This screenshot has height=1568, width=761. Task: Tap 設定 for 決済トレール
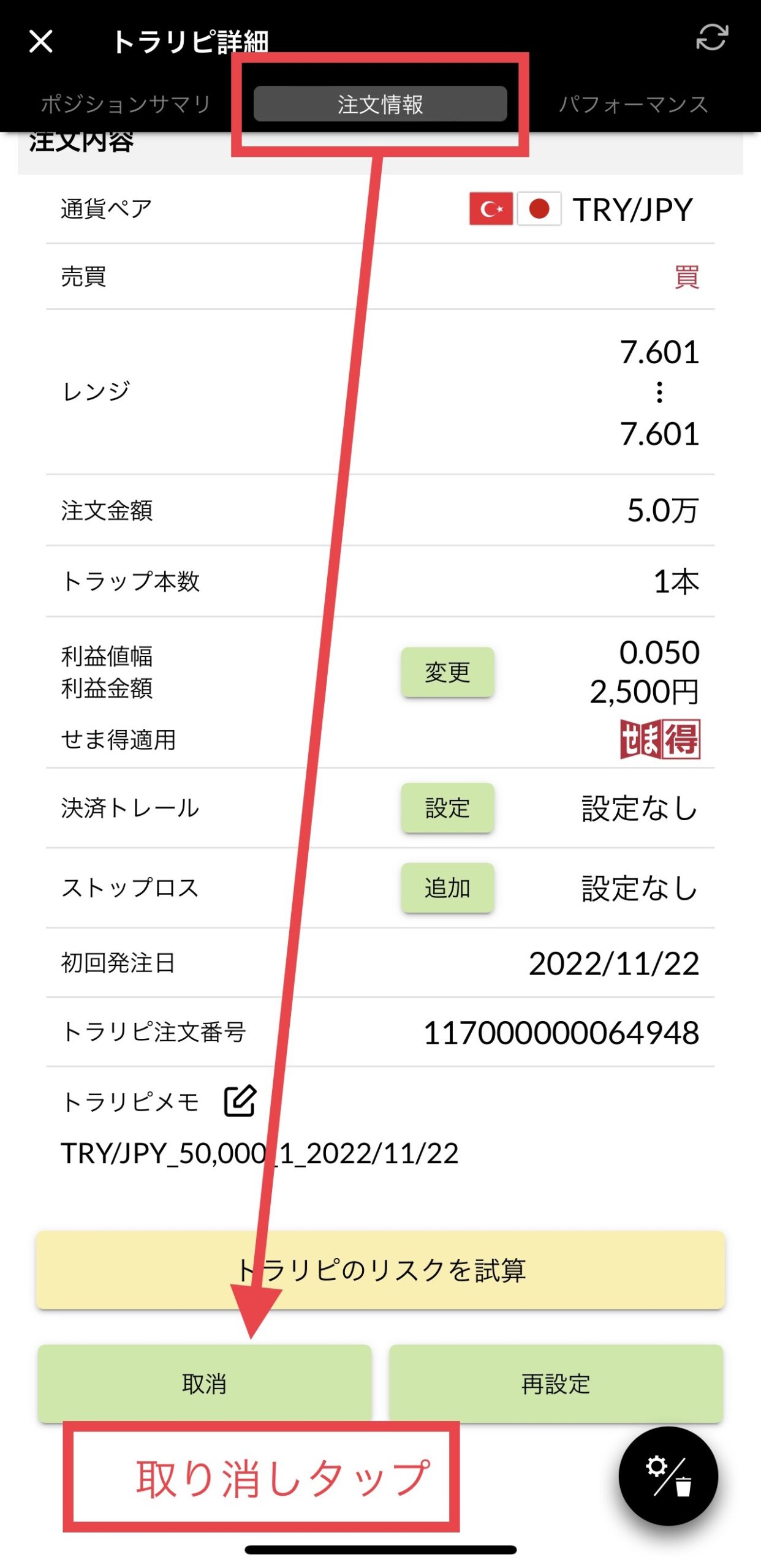[x=447, y=807]
